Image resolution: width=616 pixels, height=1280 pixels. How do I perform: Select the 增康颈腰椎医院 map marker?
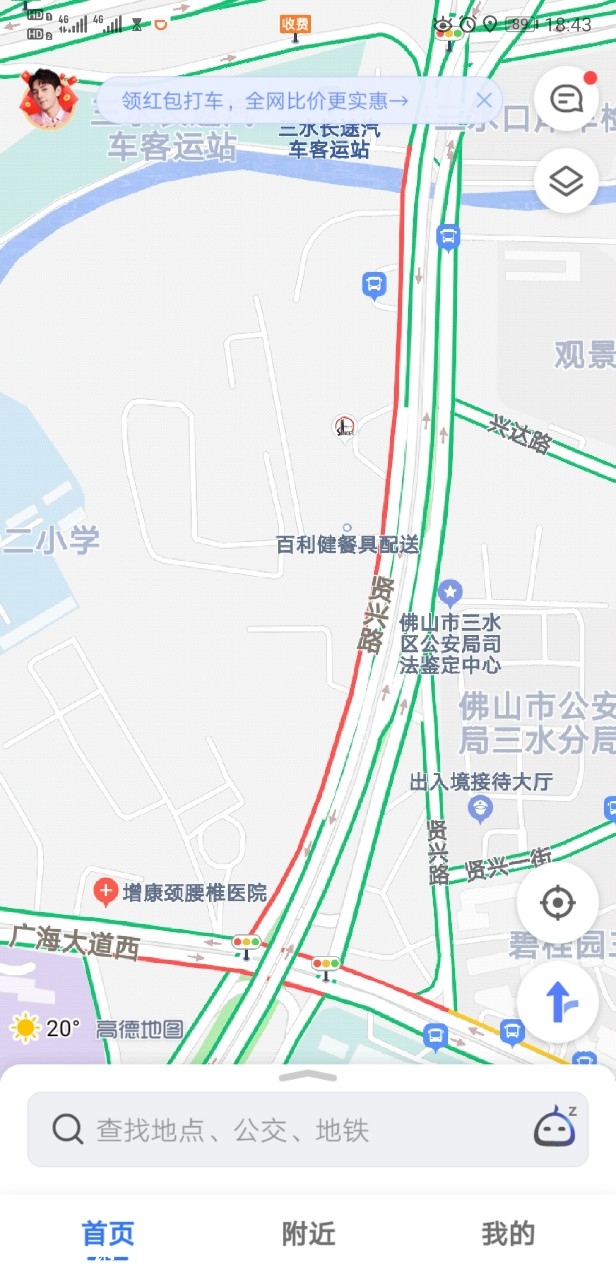[x=107, y=891]
